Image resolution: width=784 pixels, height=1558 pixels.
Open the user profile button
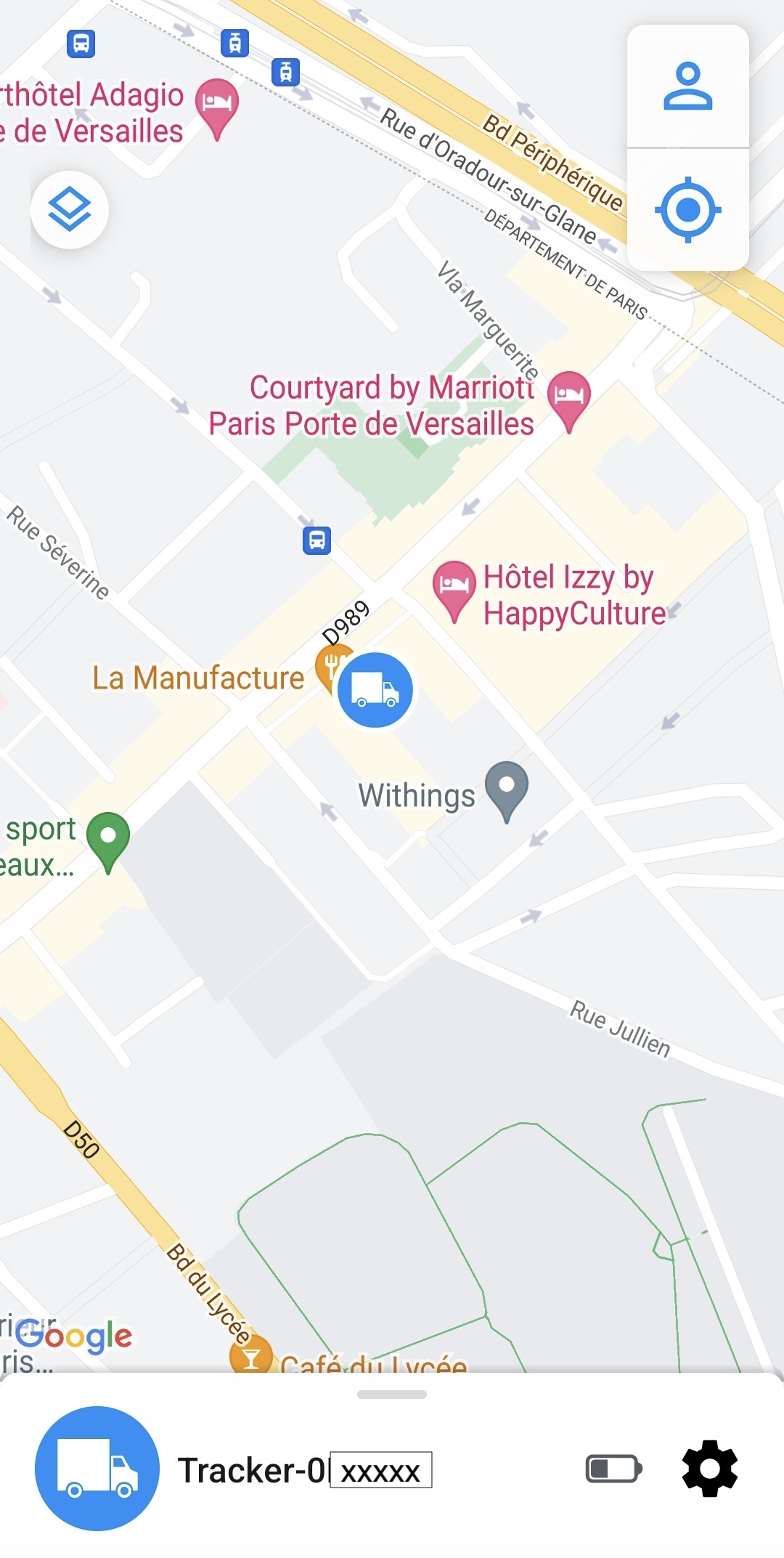[687, 86]
